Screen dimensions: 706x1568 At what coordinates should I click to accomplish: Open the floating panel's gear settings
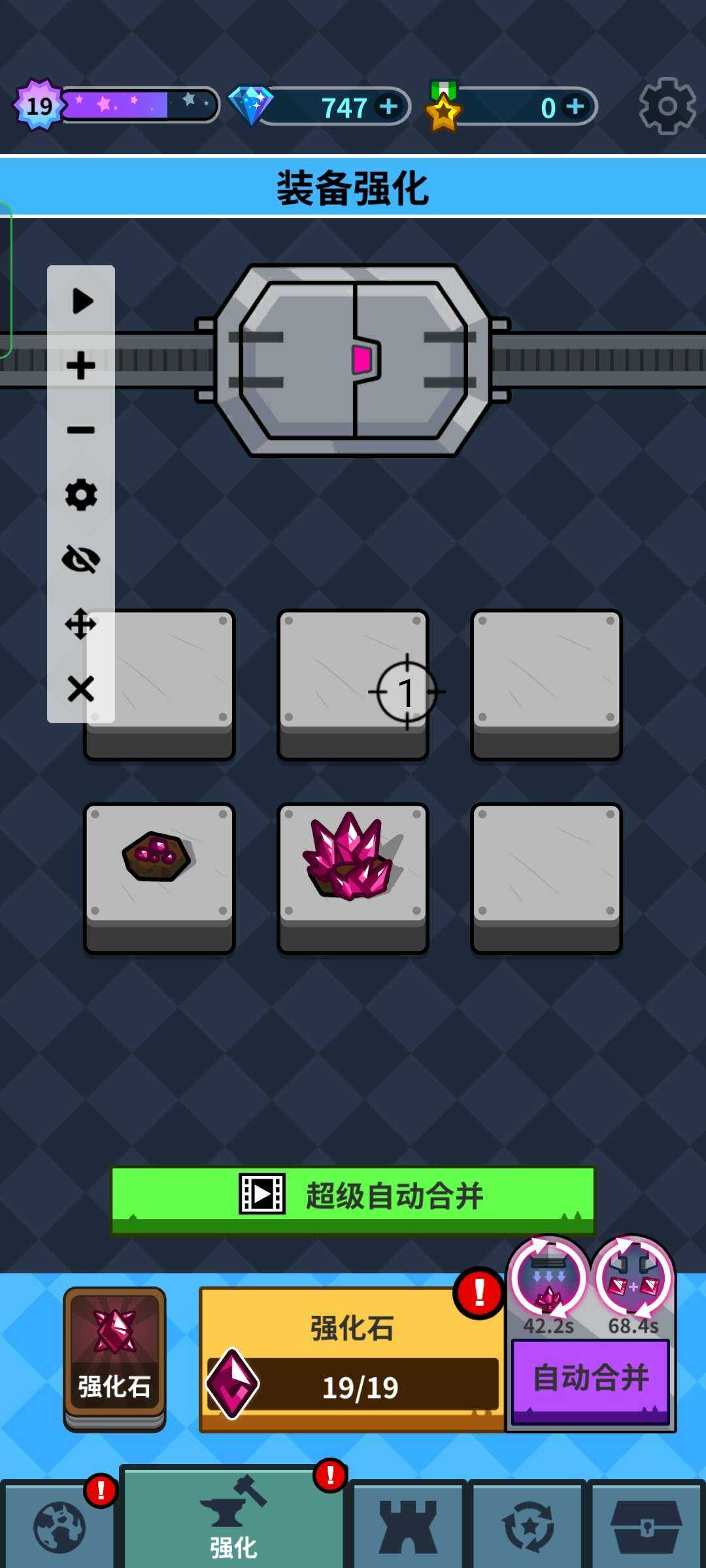81,495
